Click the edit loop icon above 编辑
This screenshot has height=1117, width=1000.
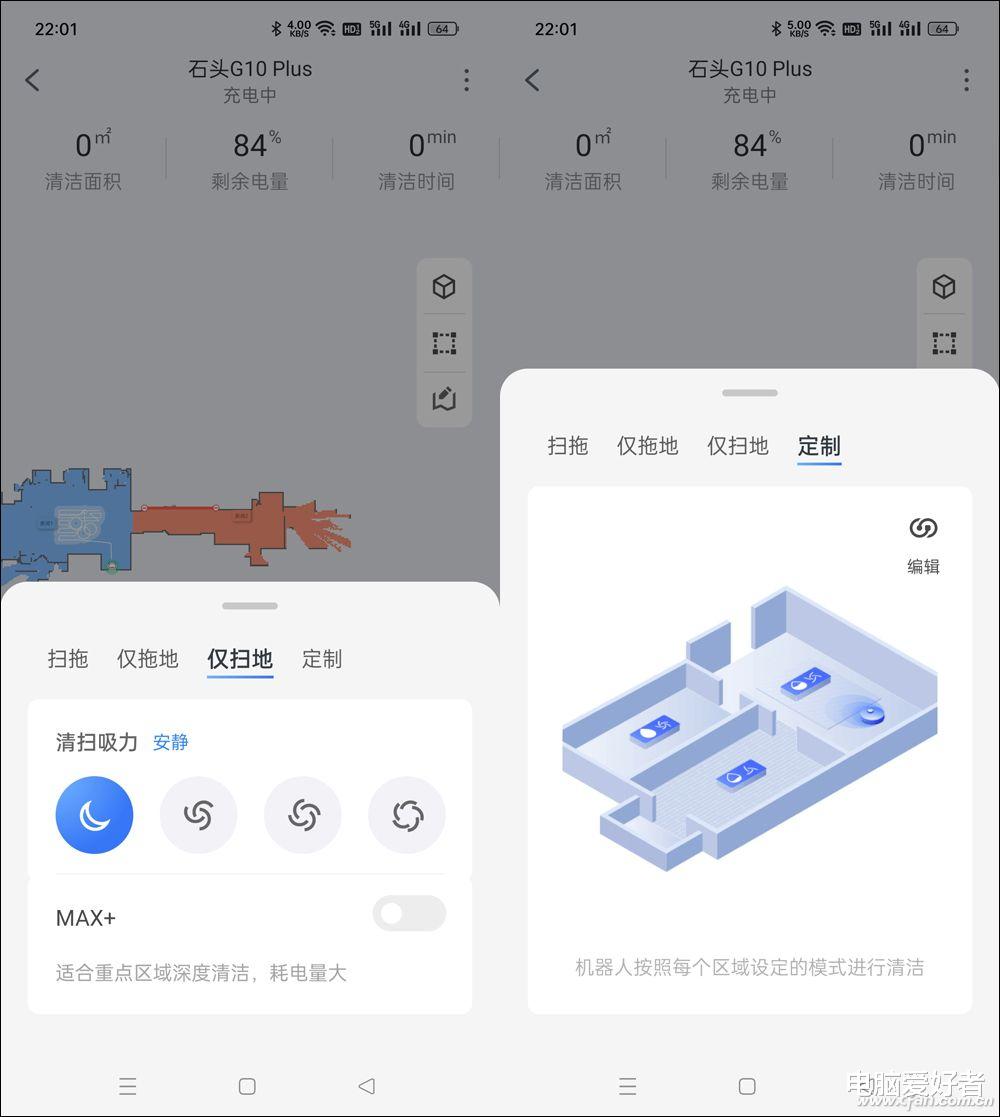click(923, 528)
